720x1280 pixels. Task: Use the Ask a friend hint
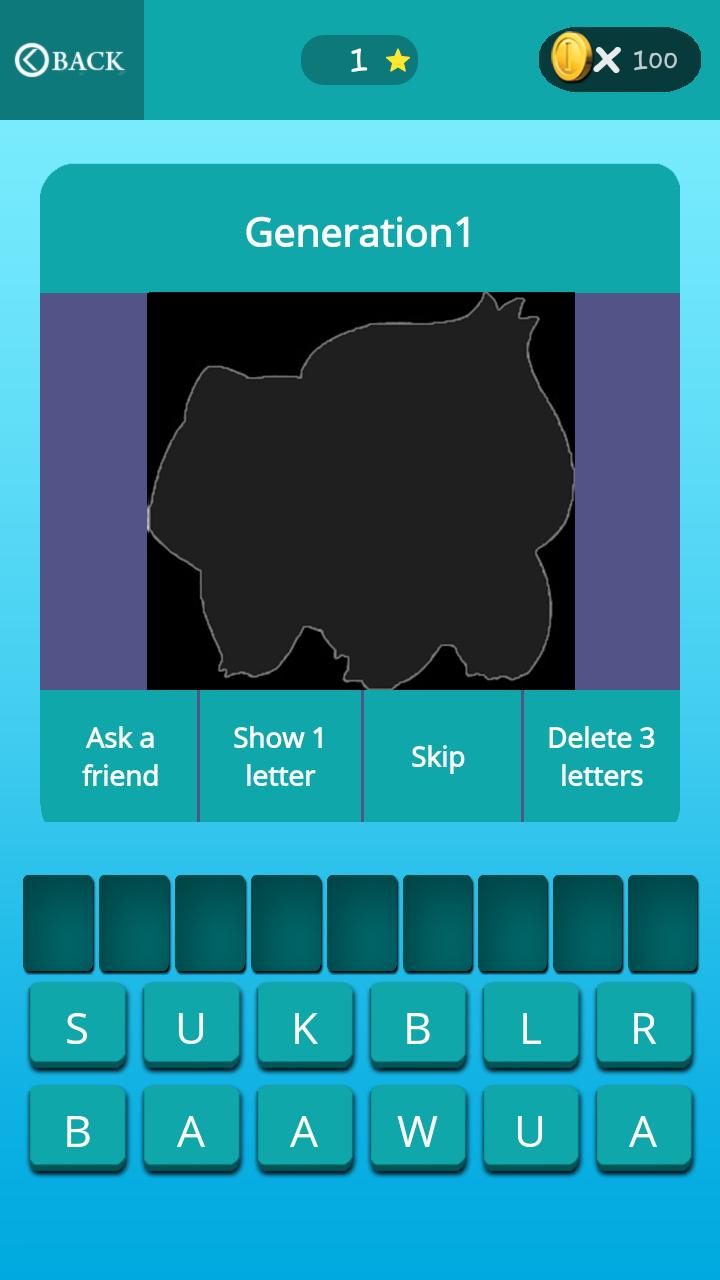[120, 756]
